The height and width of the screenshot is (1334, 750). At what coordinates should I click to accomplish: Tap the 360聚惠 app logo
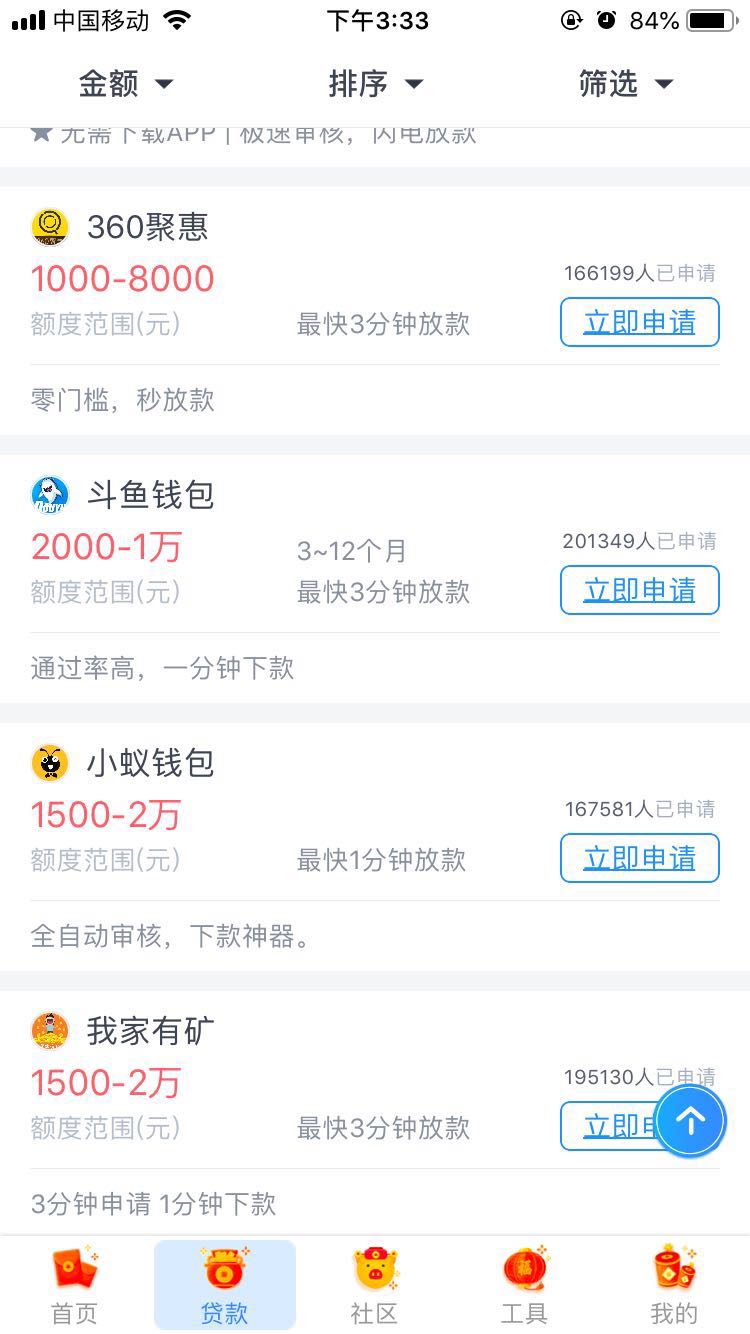click(x=49, y=227)
